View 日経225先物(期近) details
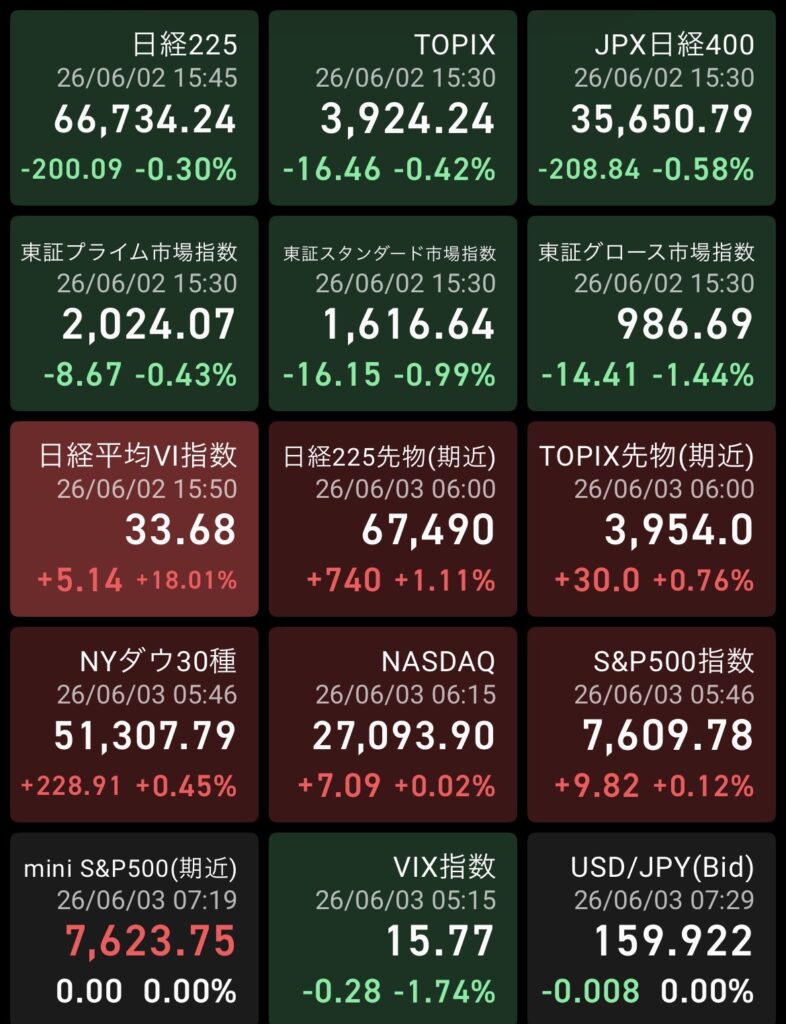The width and height of the screenshot is (786, 1024). (x=393, y=519)
